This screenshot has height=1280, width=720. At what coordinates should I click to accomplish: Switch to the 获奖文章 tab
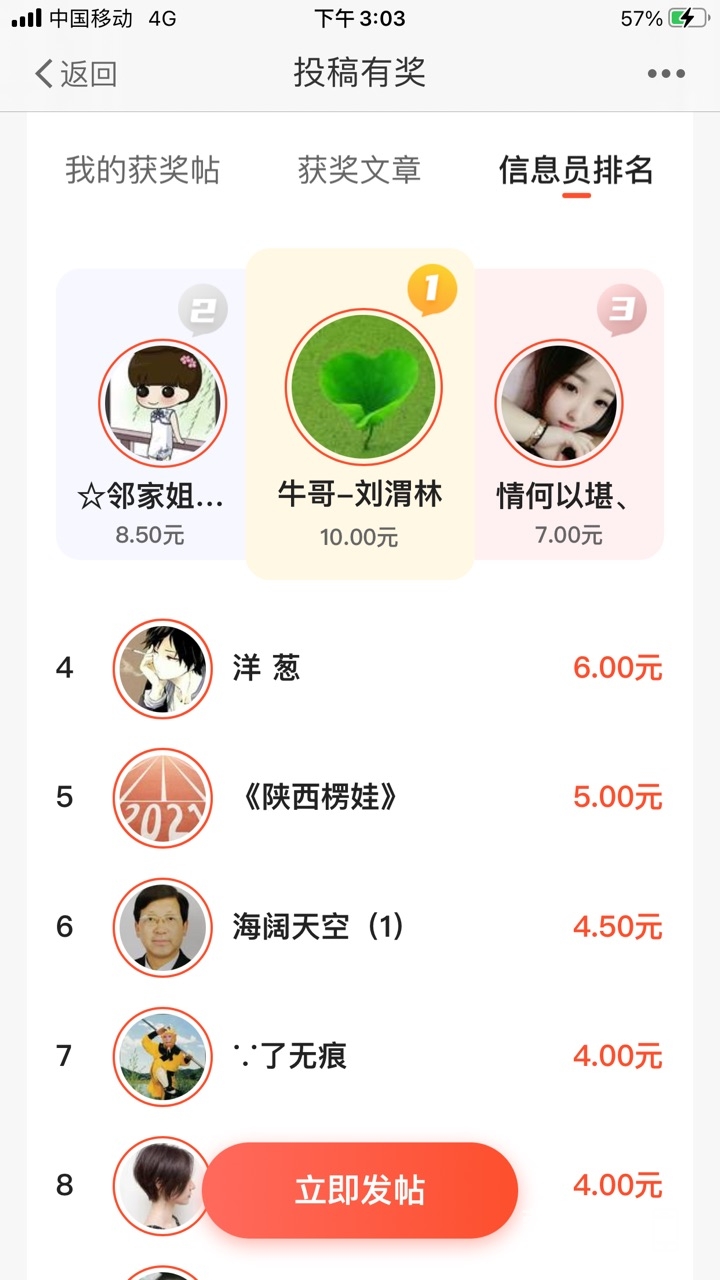(359, 170)
